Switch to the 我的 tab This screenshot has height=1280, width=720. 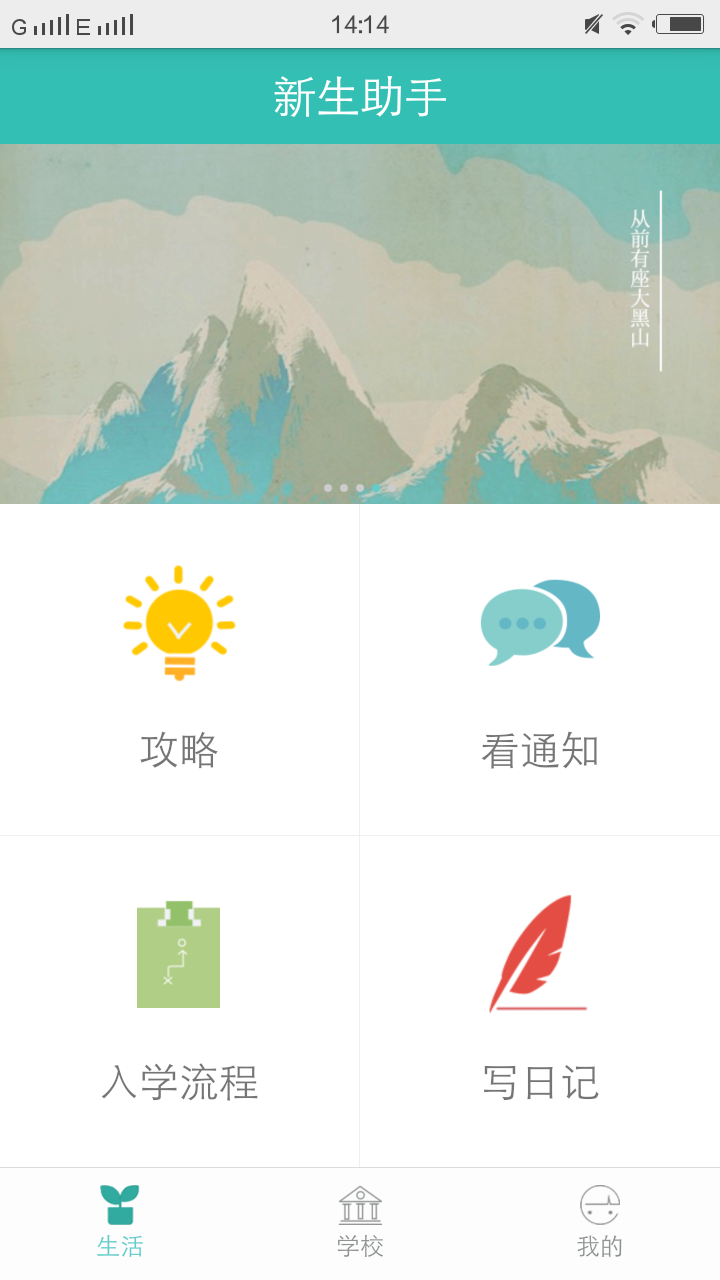coord(600,1222)
